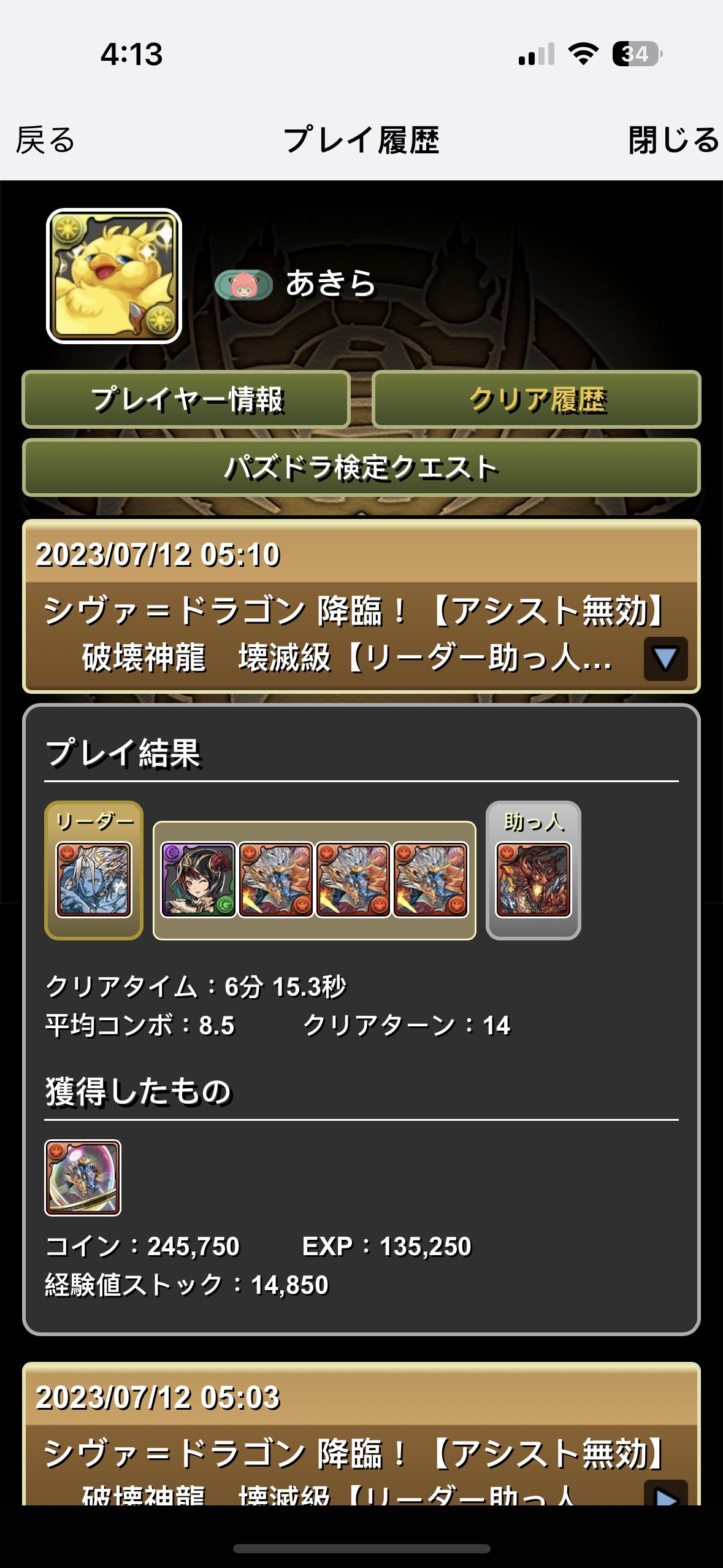Tap 戻る to go back
The image size is (723, 1568).
point(45,140)
